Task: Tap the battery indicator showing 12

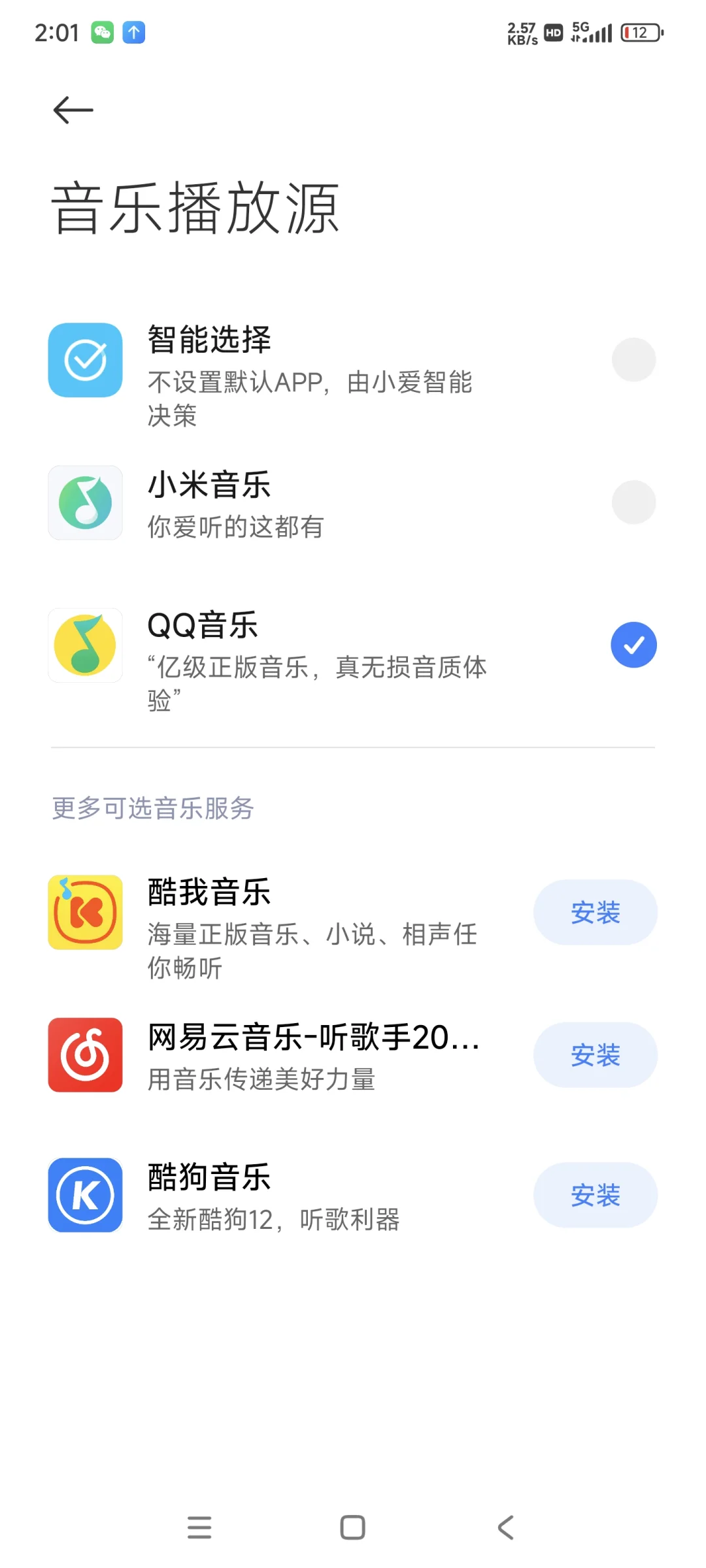Action: [x=639, y=31]
